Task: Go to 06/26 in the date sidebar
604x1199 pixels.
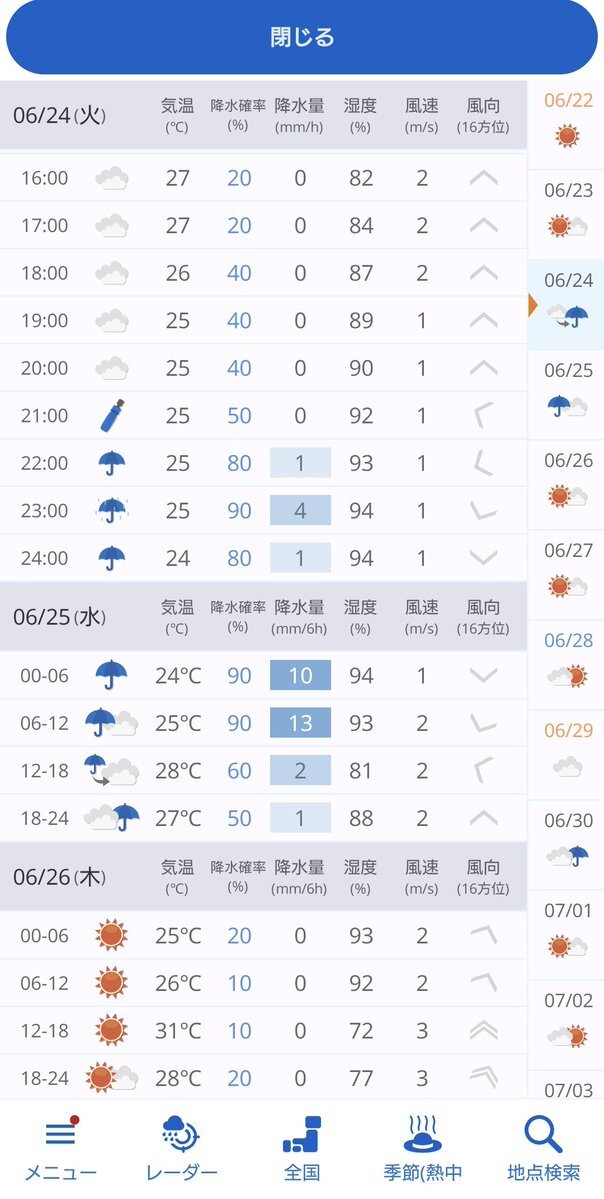Action: (567, 485)
